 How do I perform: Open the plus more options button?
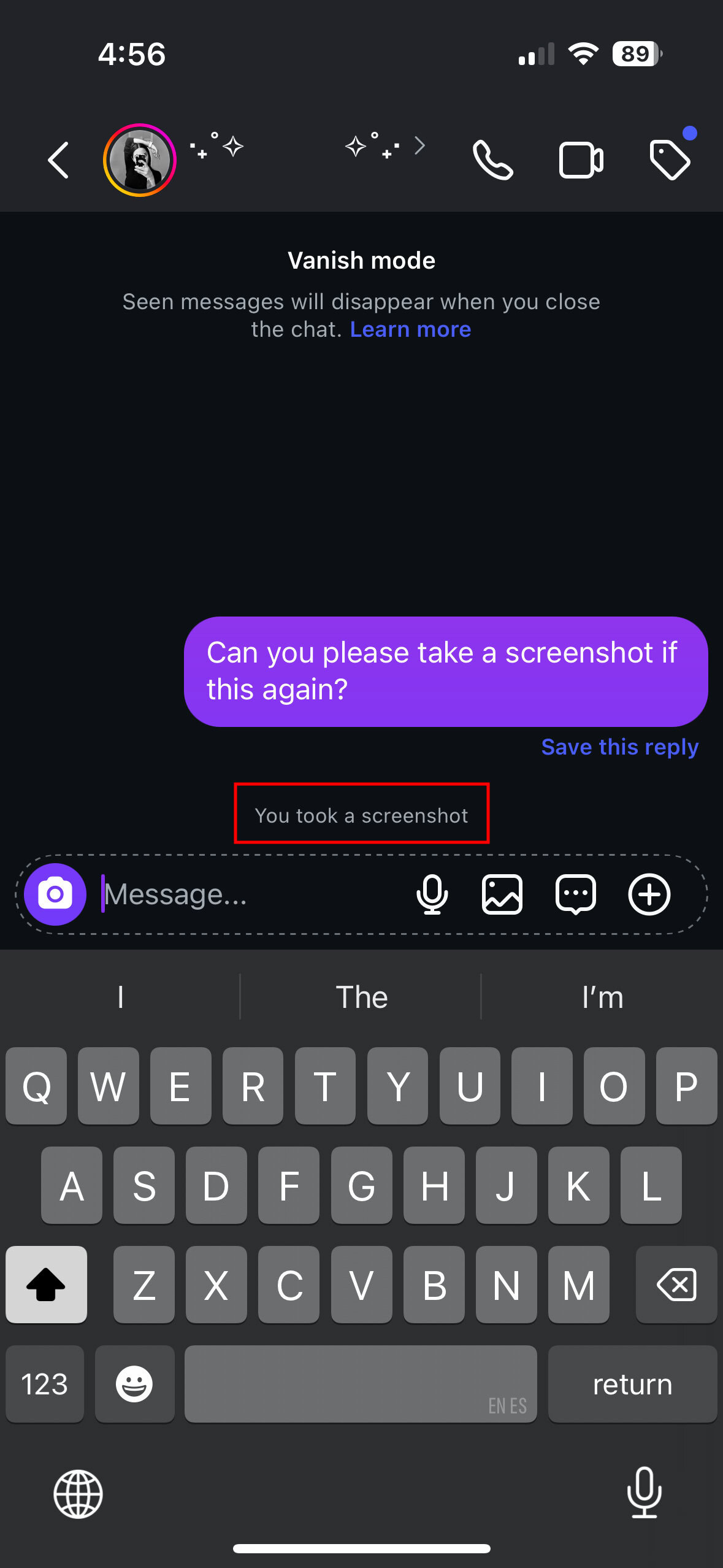pyautogui.click(x=649, y=894)
